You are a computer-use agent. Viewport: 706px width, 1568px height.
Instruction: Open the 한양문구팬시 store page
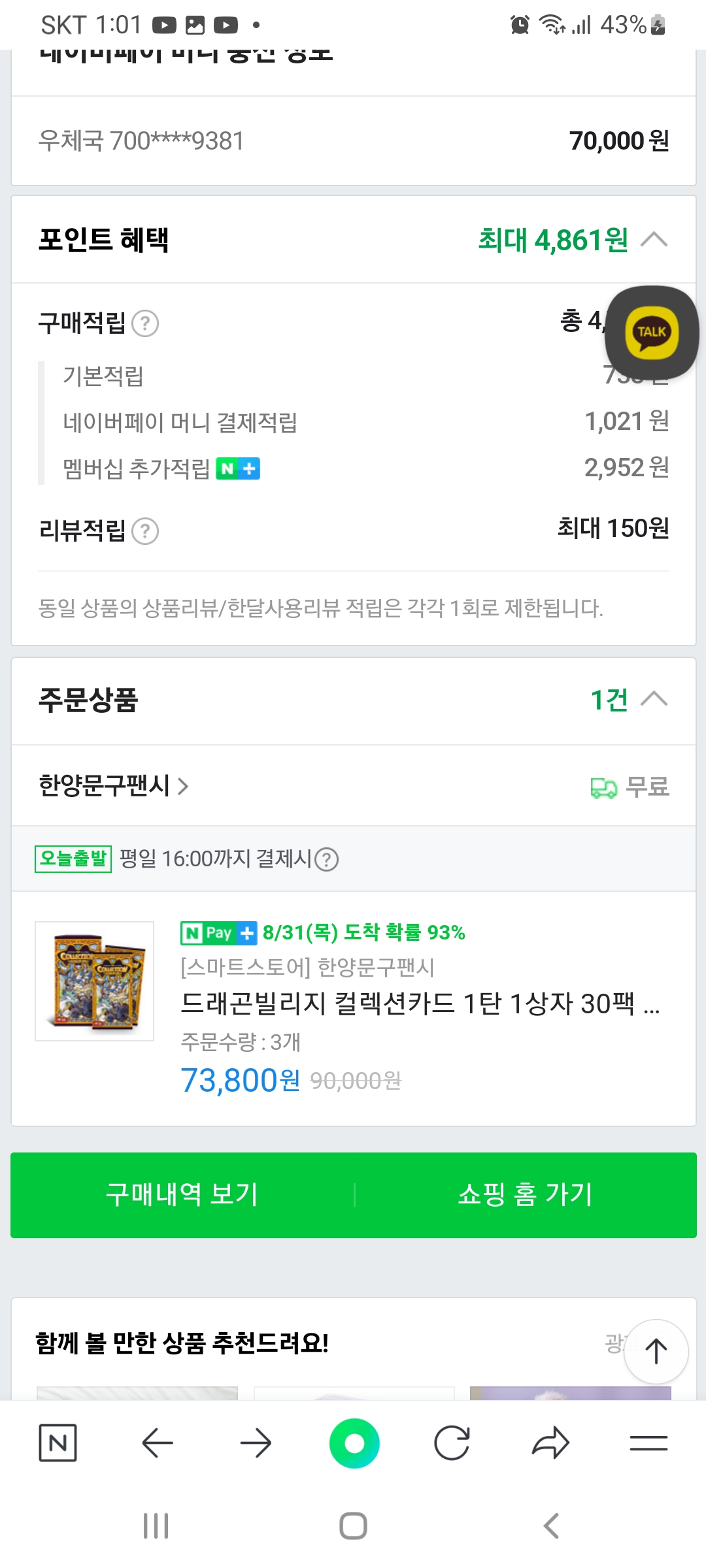click(113, 786)
